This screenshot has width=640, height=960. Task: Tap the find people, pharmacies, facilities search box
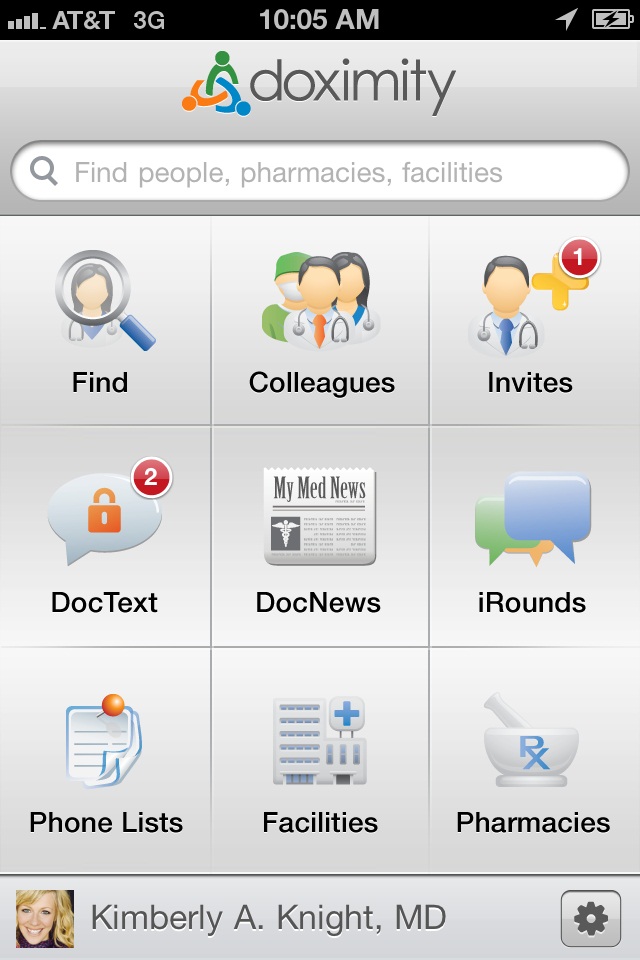tap(320, 172)
